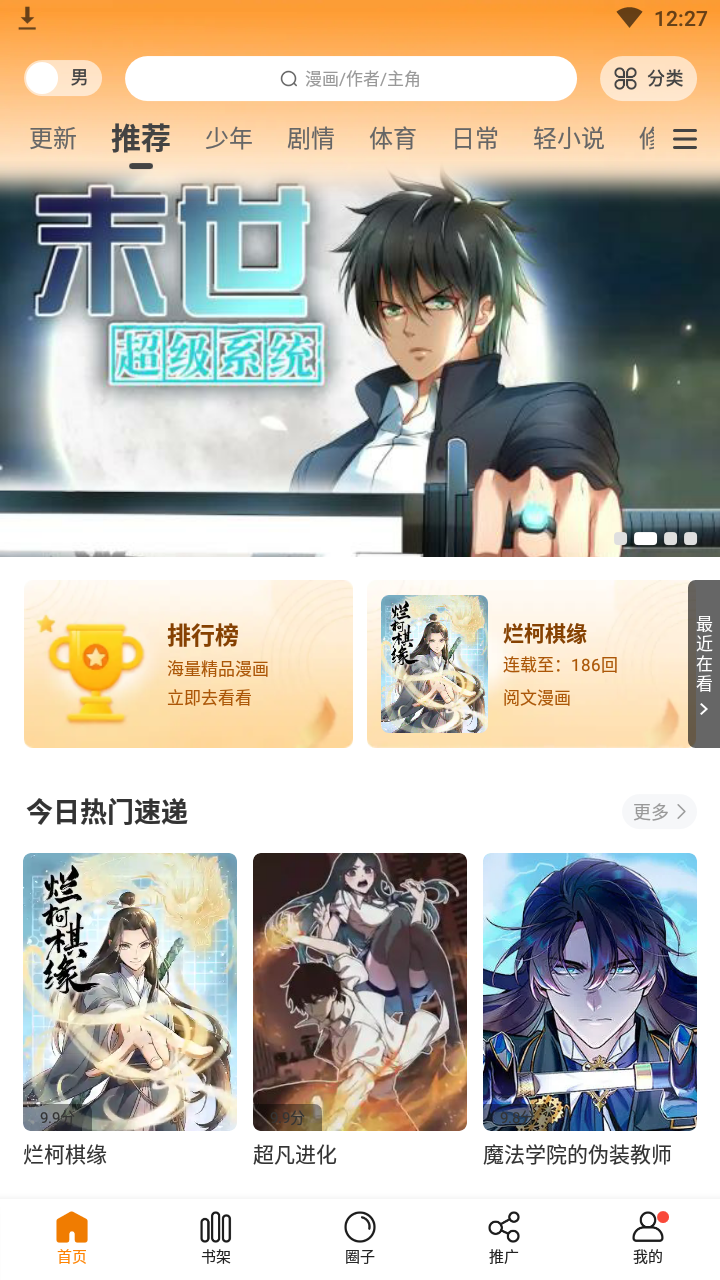Tap 更多 for 今日热门速递

659,812
